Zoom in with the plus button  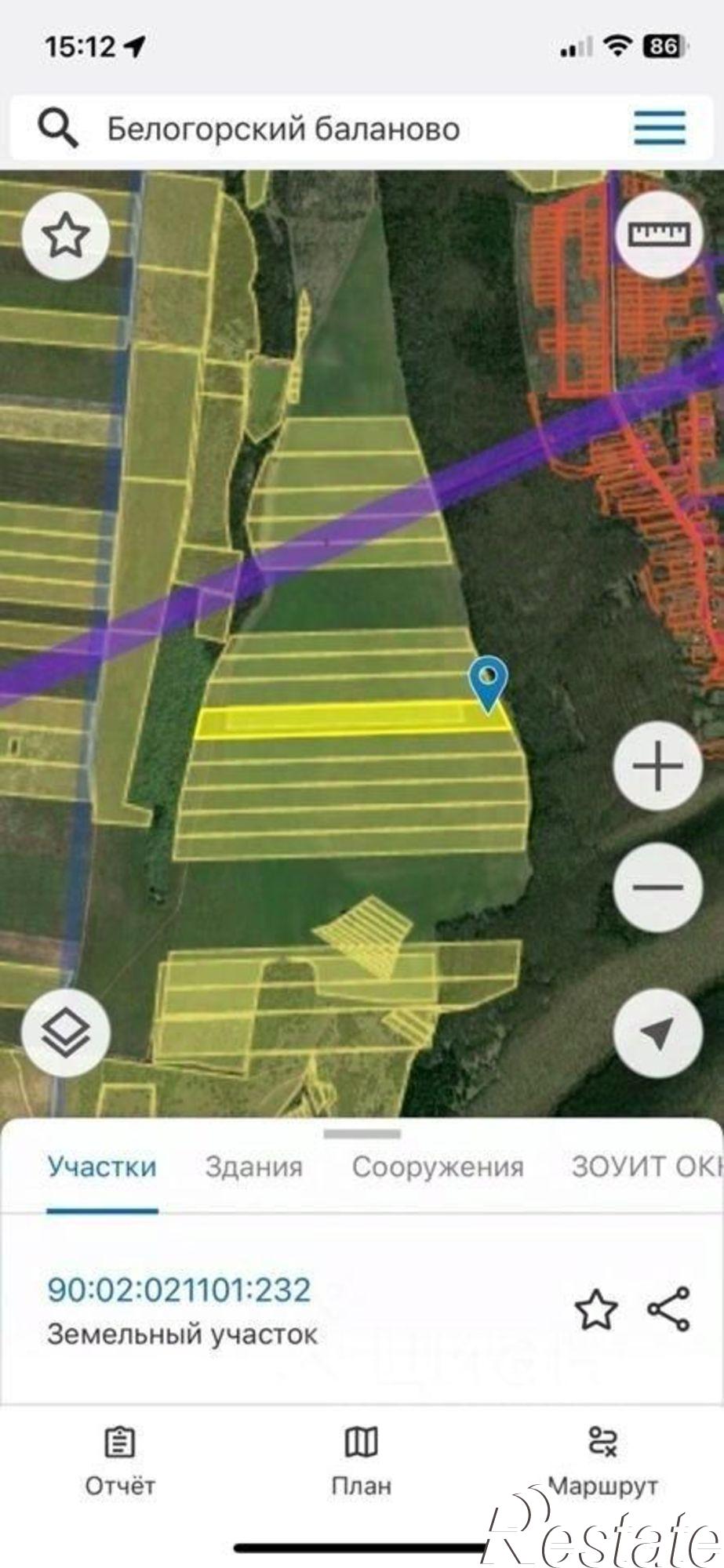(657, 766)
